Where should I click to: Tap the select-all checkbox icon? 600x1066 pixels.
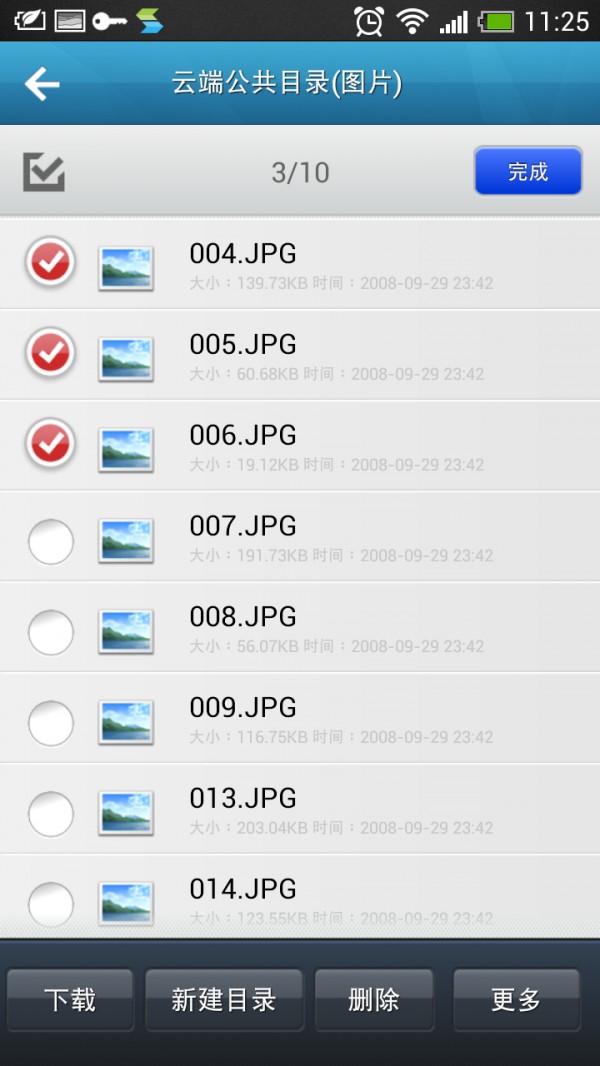pyautogui.click(x=44, y=172)
